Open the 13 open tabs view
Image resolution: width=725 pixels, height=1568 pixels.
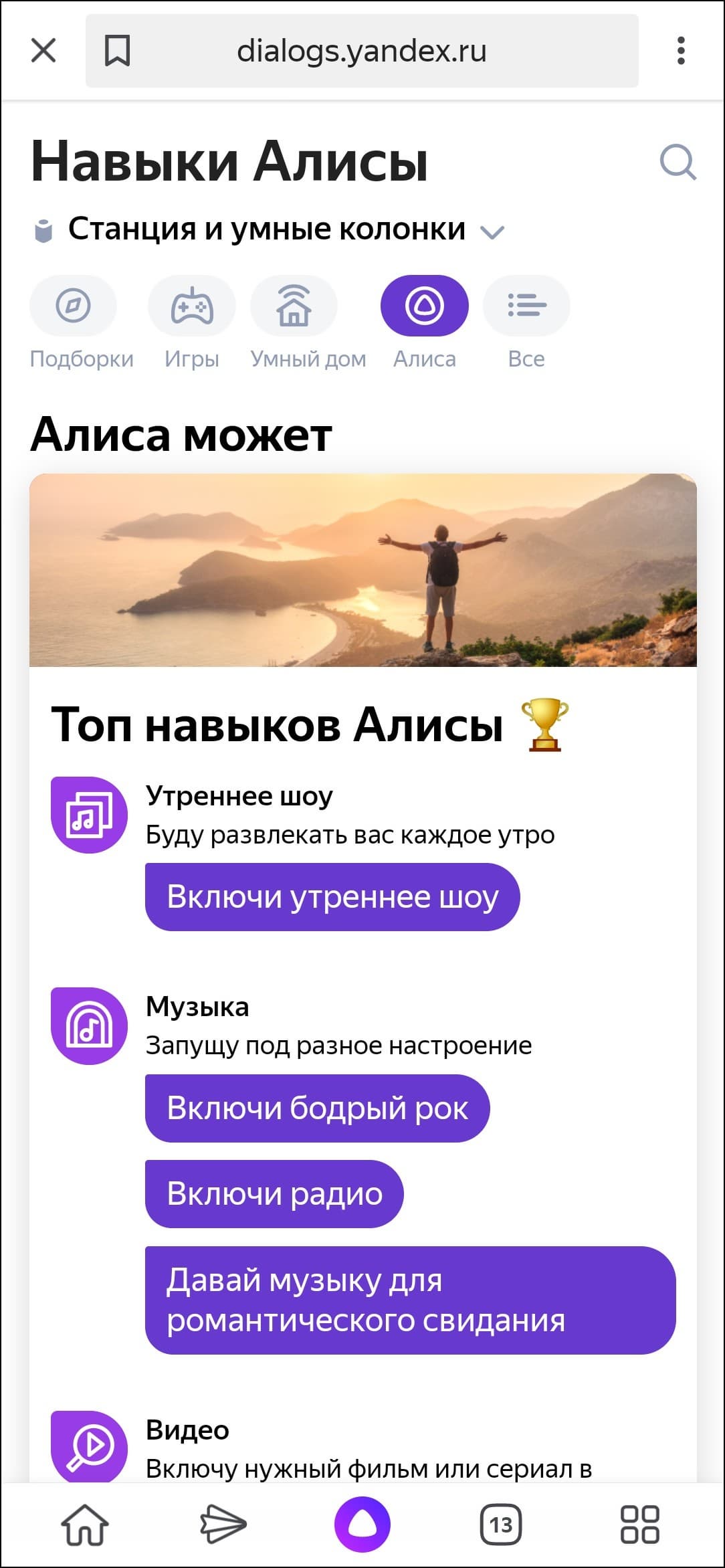click(x=501, y=1525)
